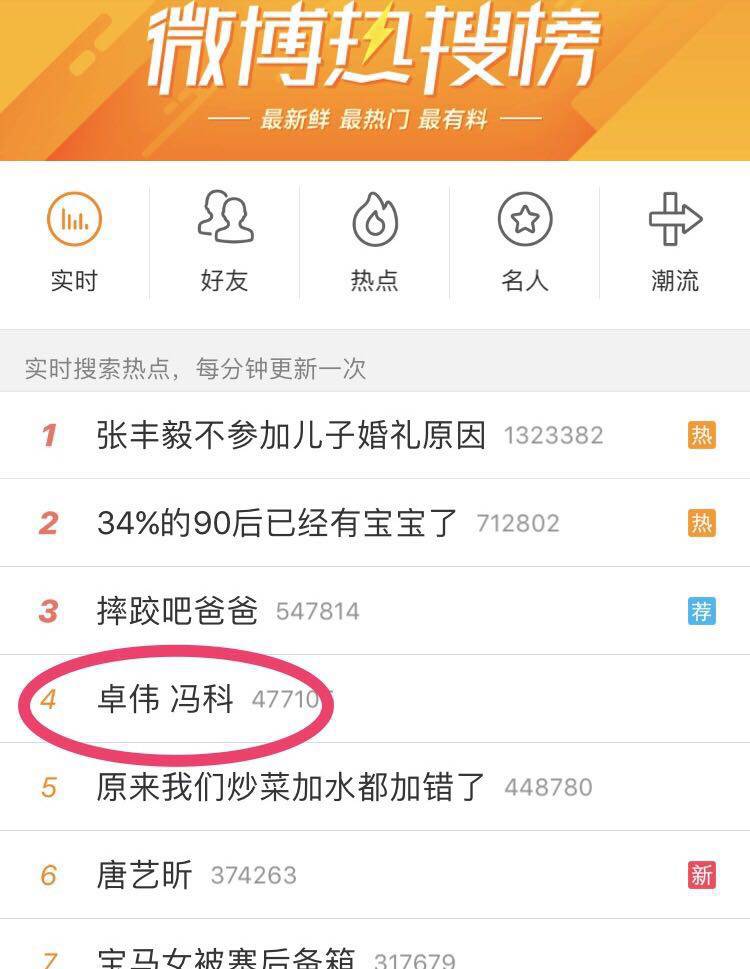750x969 pixels.
Task: Open 原来我们炒菜加水都加错了 topic
Action: pyautogui.click(x=291, y=787)
